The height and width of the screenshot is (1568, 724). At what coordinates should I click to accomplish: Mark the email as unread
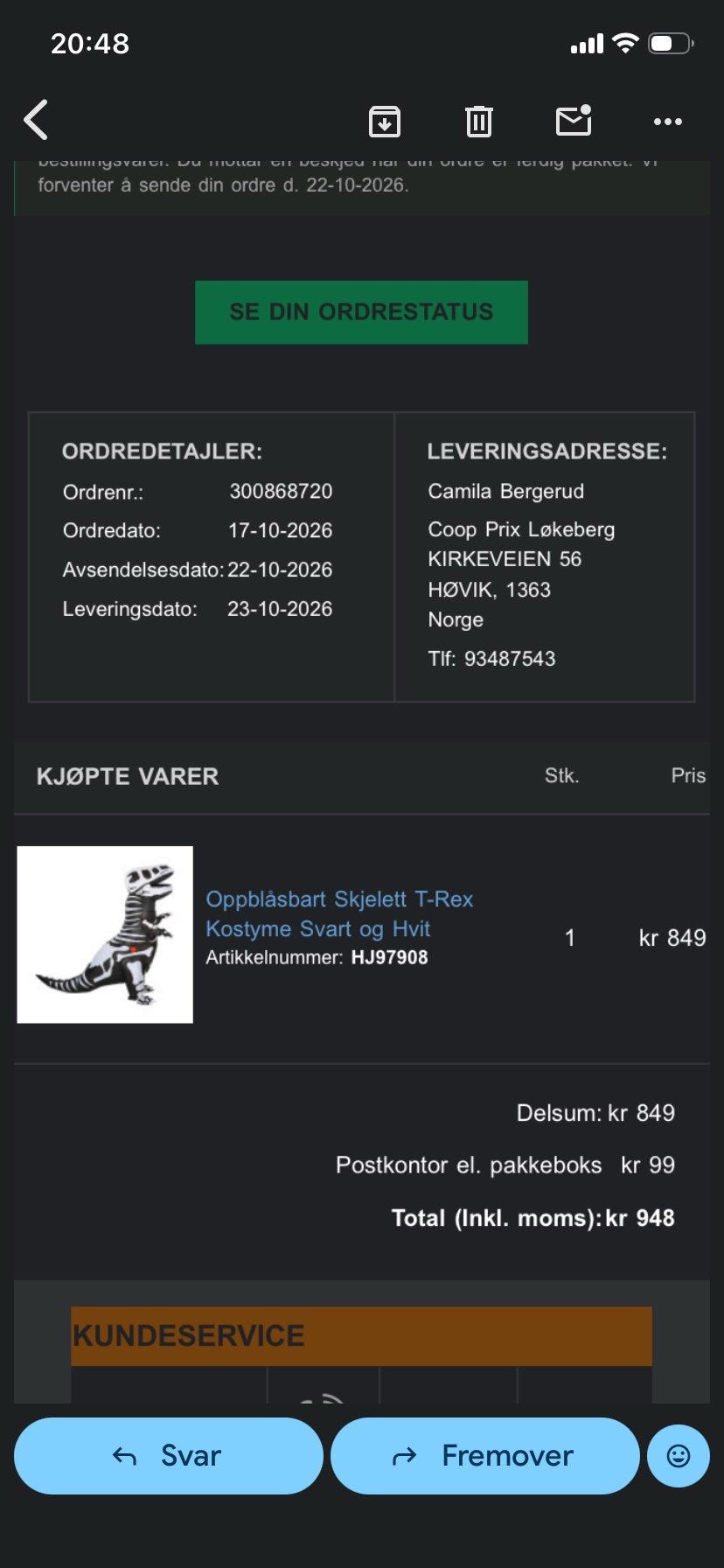[574, 121]
